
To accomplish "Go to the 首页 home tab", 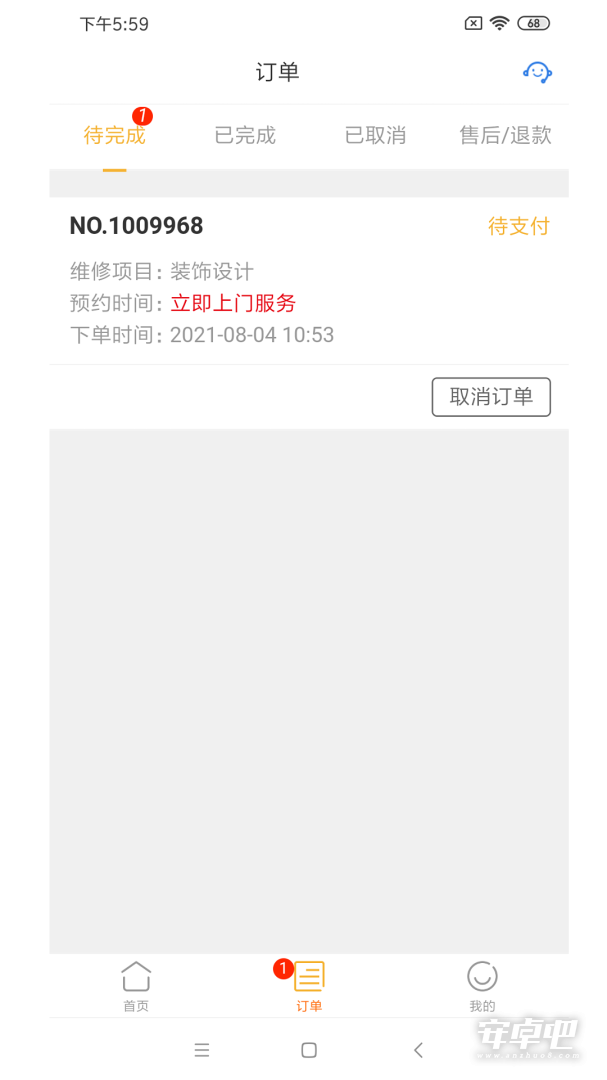I will tap(136, 986).
